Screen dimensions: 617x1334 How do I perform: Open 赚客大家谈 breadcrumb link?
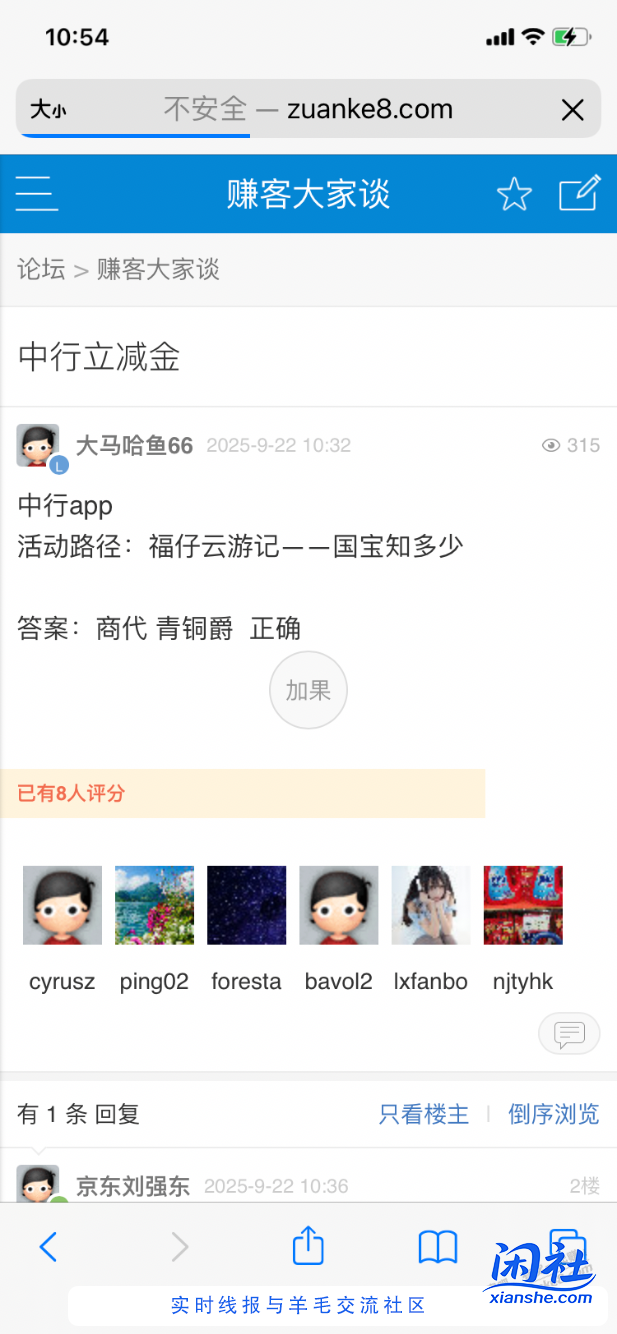[x=158, y=269]
